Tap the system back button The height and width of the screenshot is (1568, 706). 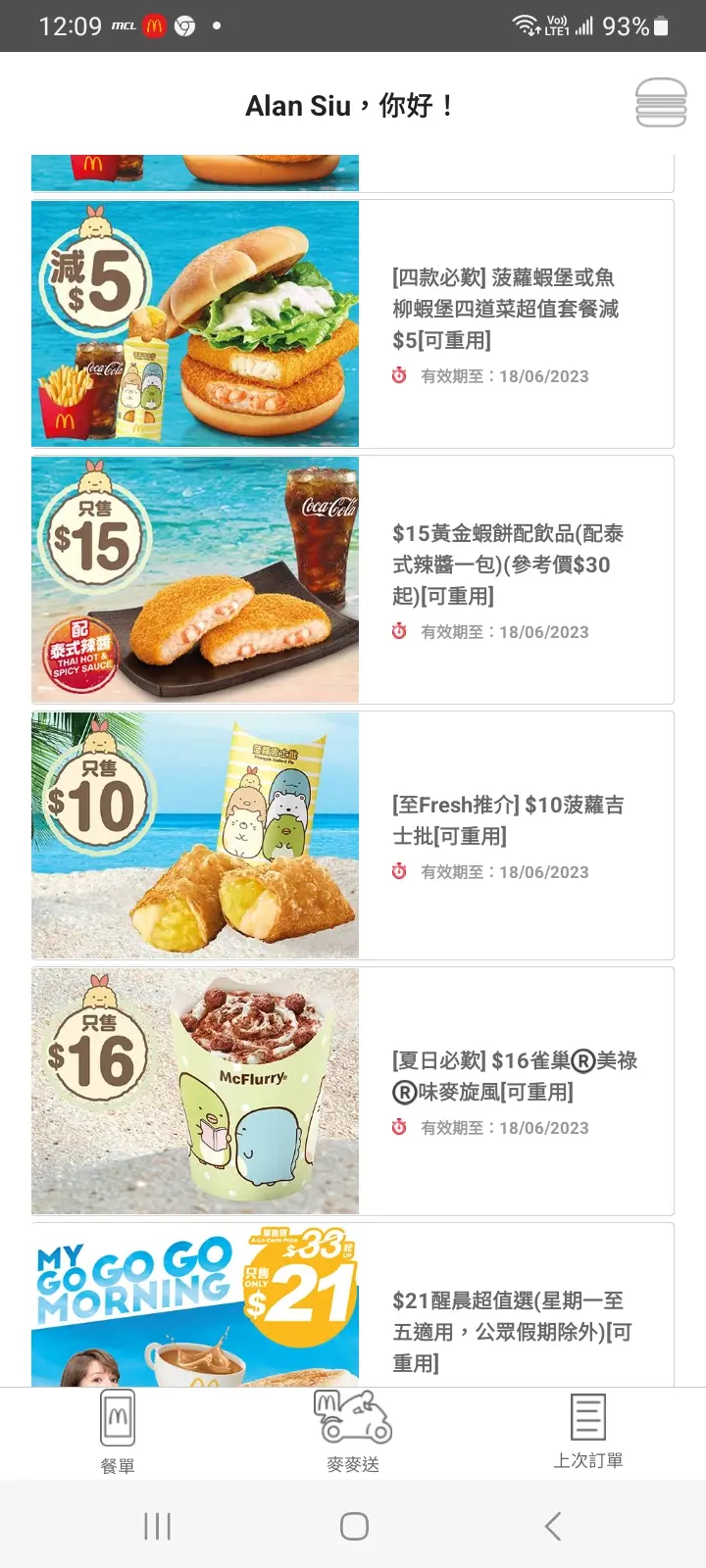pos(553,1526)
